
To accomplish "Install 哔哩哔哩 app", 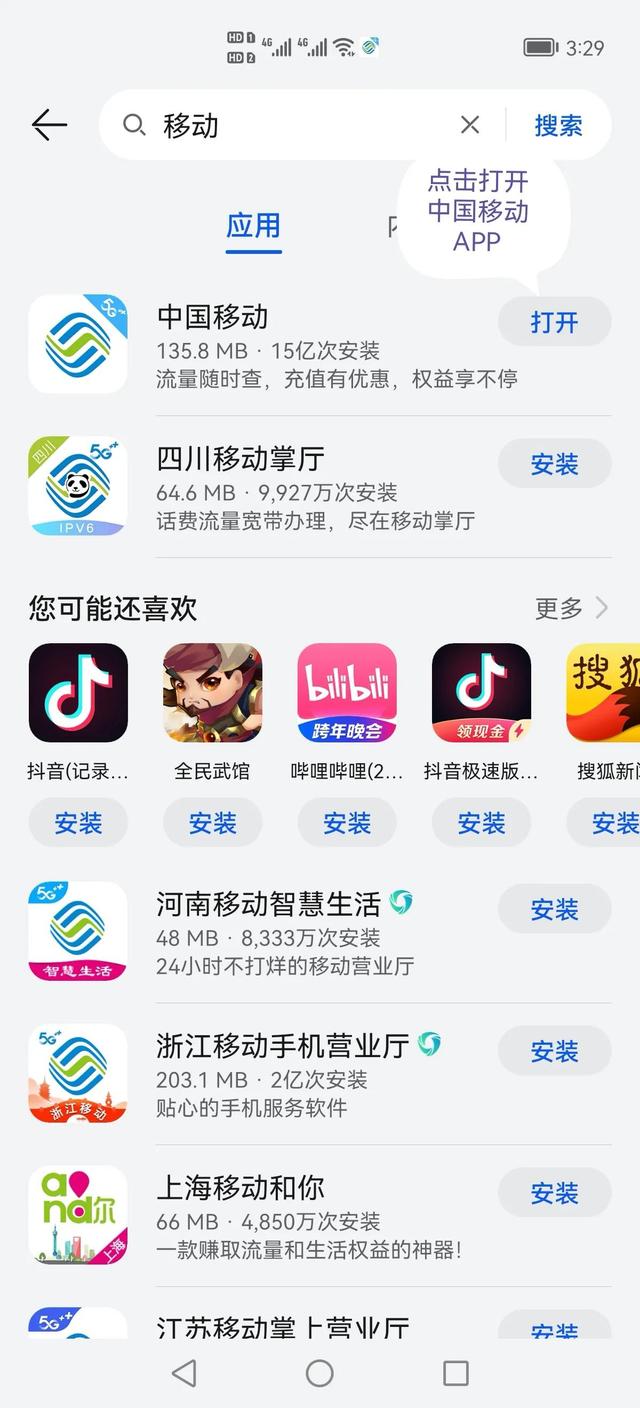I will pos(347,823).
